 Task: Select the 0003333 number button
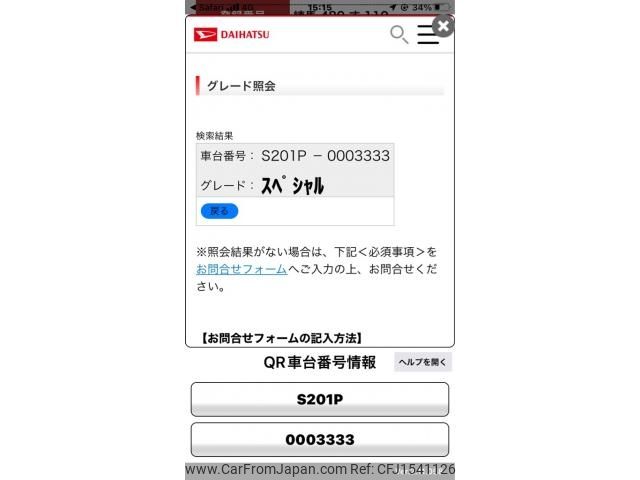tap(319, 439)
